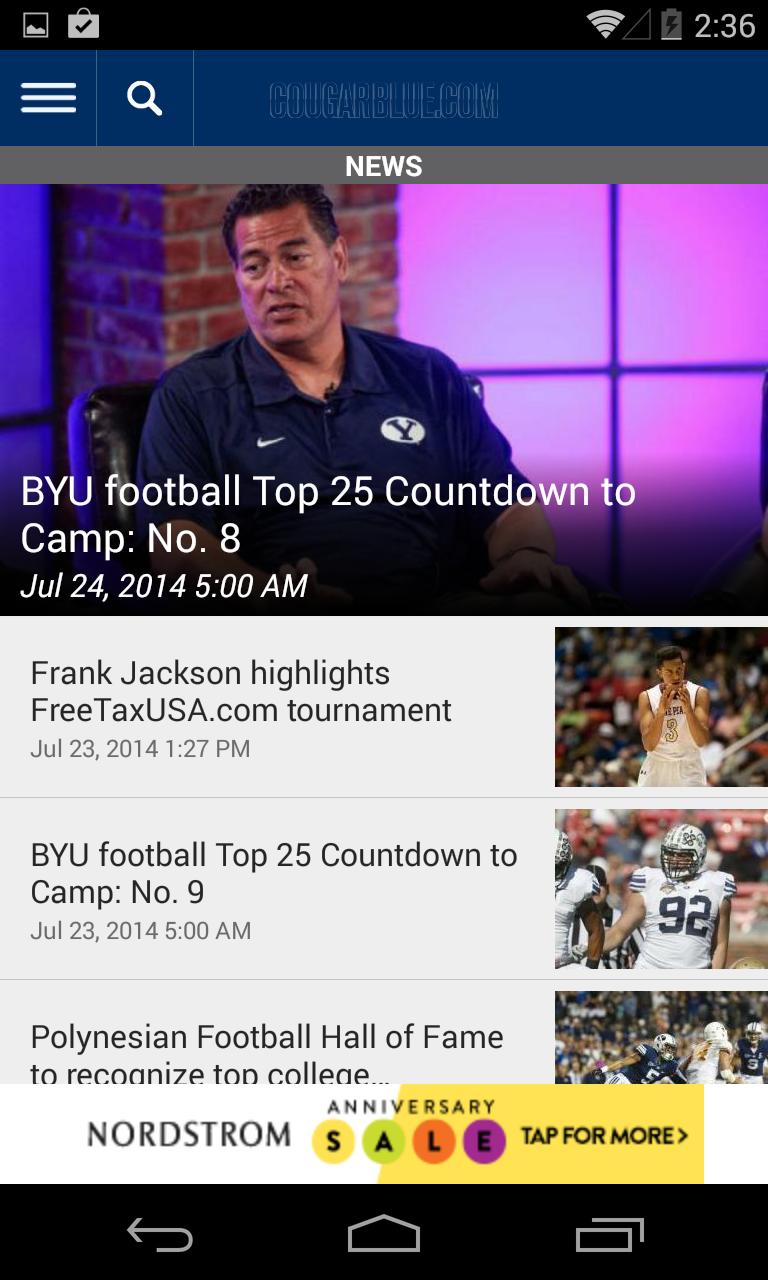Open the search icon
768x1280 pixels.
click(x=145, y=98)
